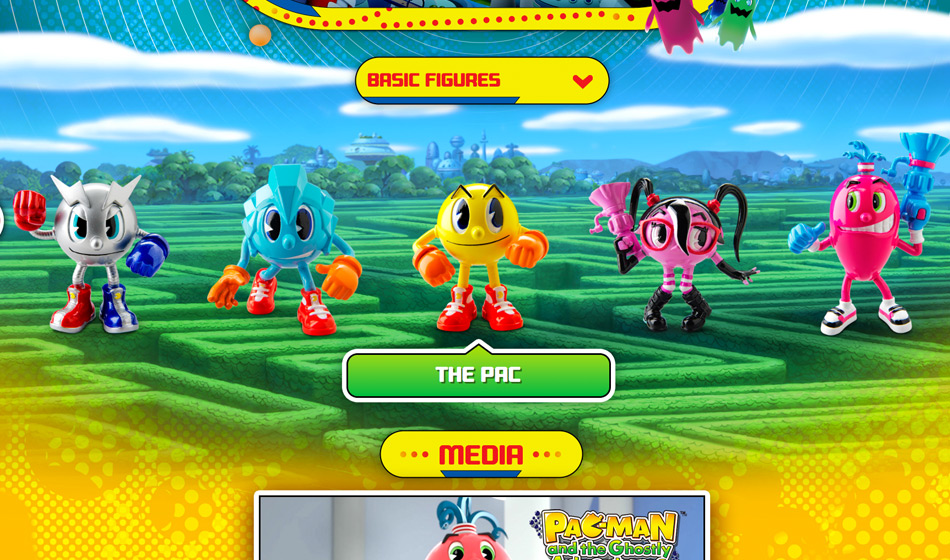Open the Pac-Man and the Ghostly video
This screenshot has width=950, height=560.
(x=481, y=528)
